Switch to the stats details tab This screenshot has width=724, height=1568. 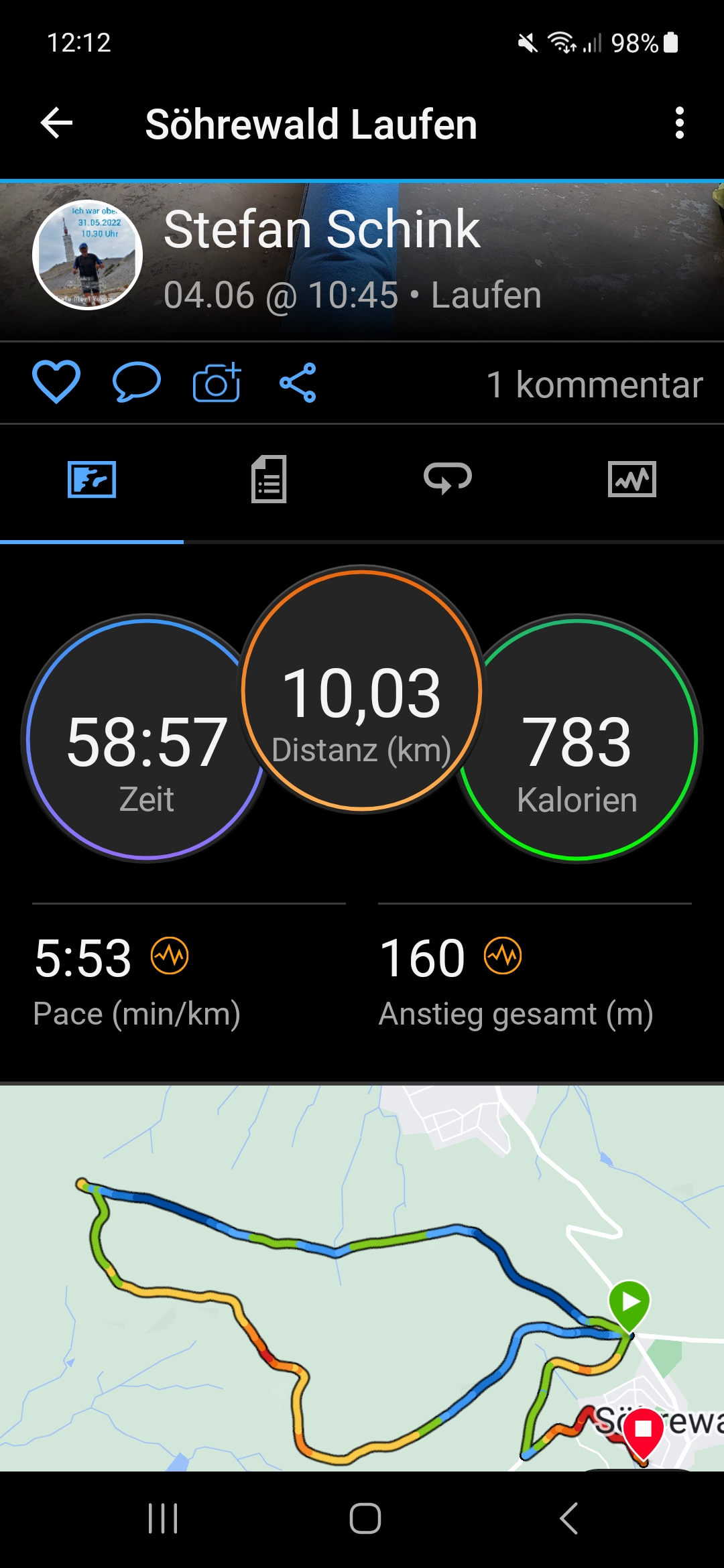(269, 479)
